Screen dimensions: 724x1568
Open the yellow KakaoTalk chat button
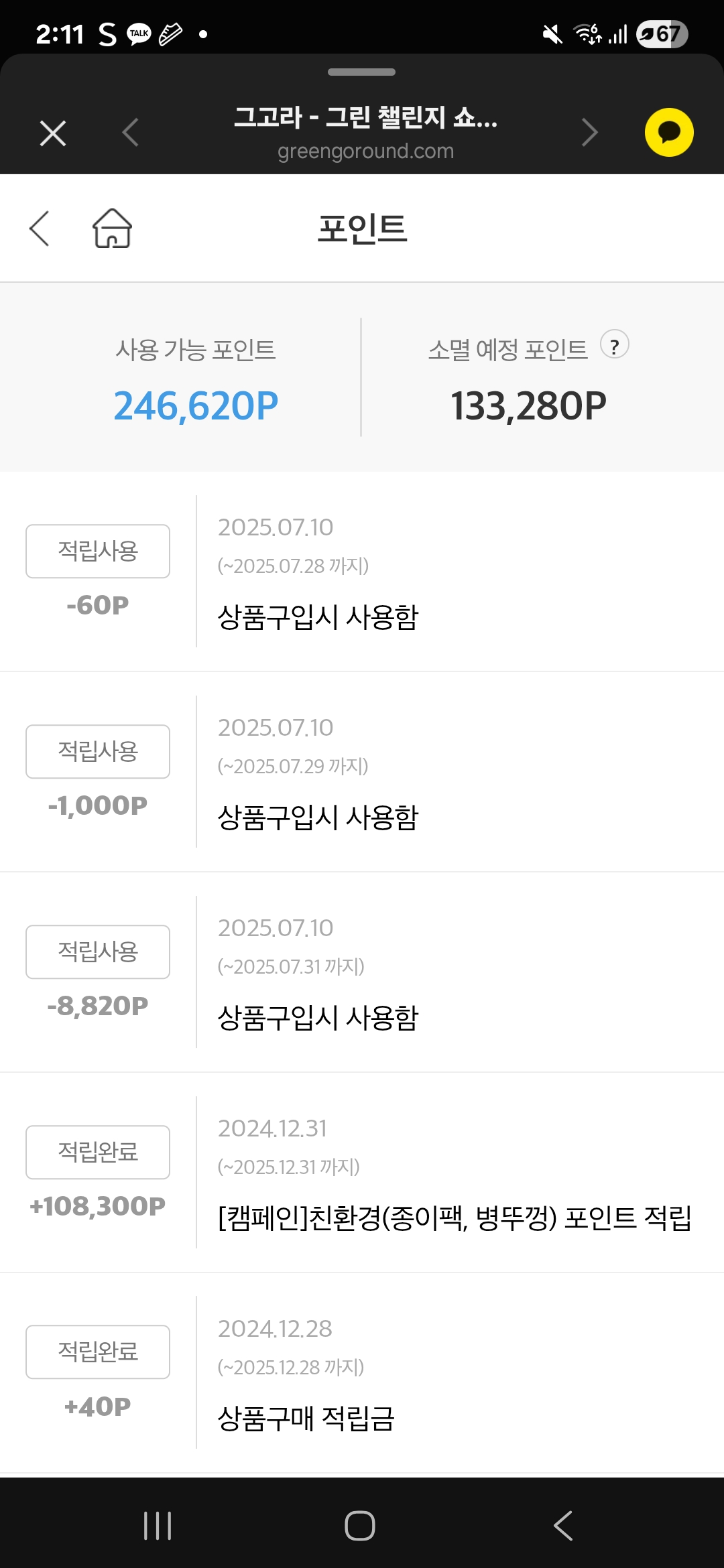(x=669, y=132)
